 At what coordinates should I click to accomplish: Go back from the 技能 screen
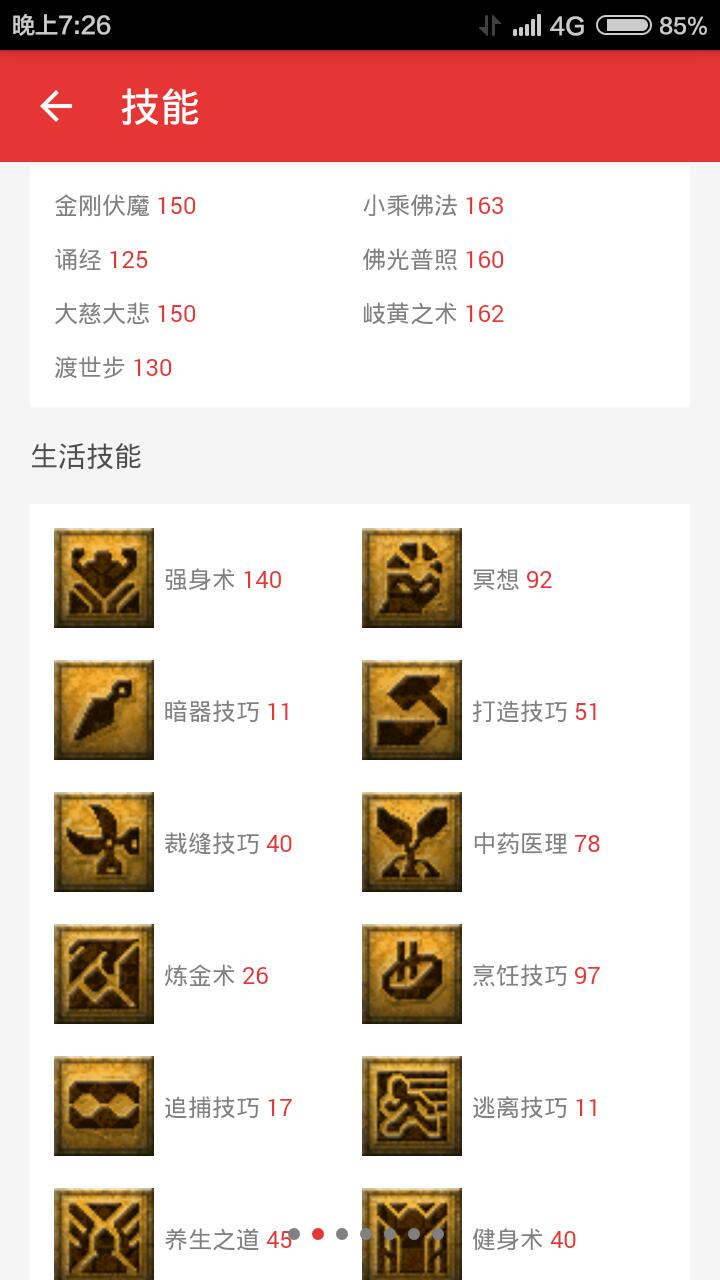(56, 106)
